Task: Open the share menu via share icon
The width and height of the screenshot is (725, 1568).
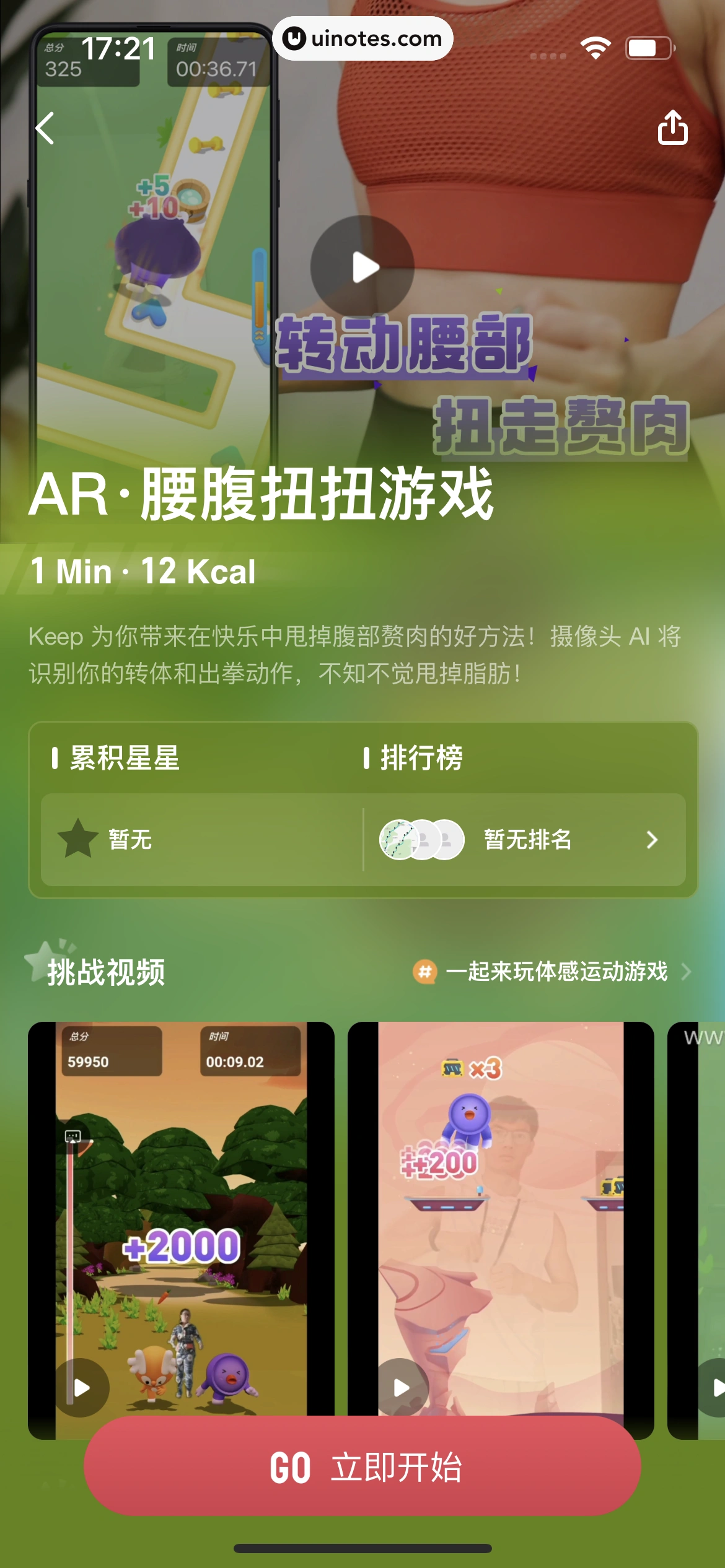Action: coord(674,127)
